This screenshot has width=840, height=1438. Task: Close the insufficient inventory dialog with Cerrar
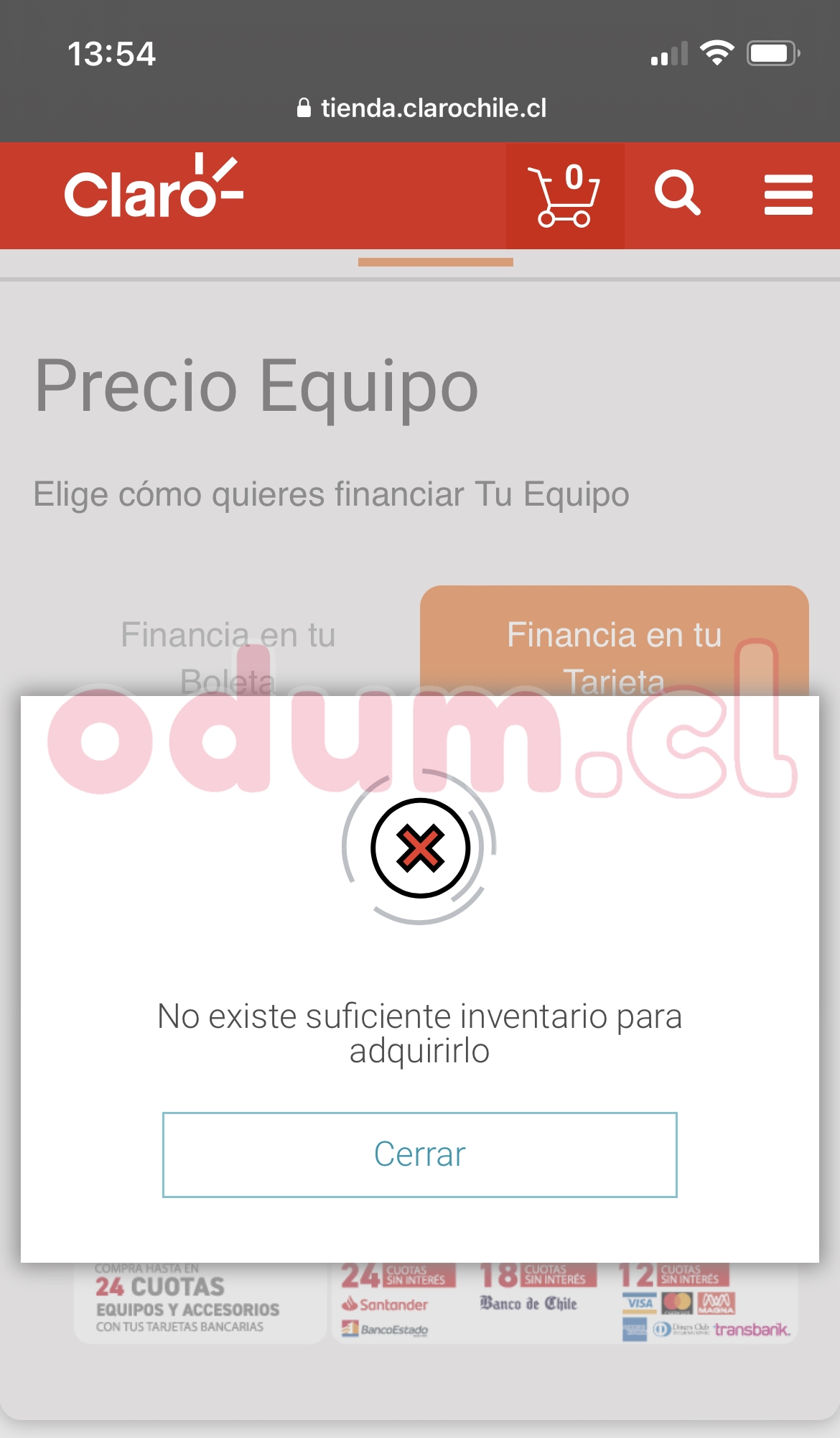pos(419,1154)
